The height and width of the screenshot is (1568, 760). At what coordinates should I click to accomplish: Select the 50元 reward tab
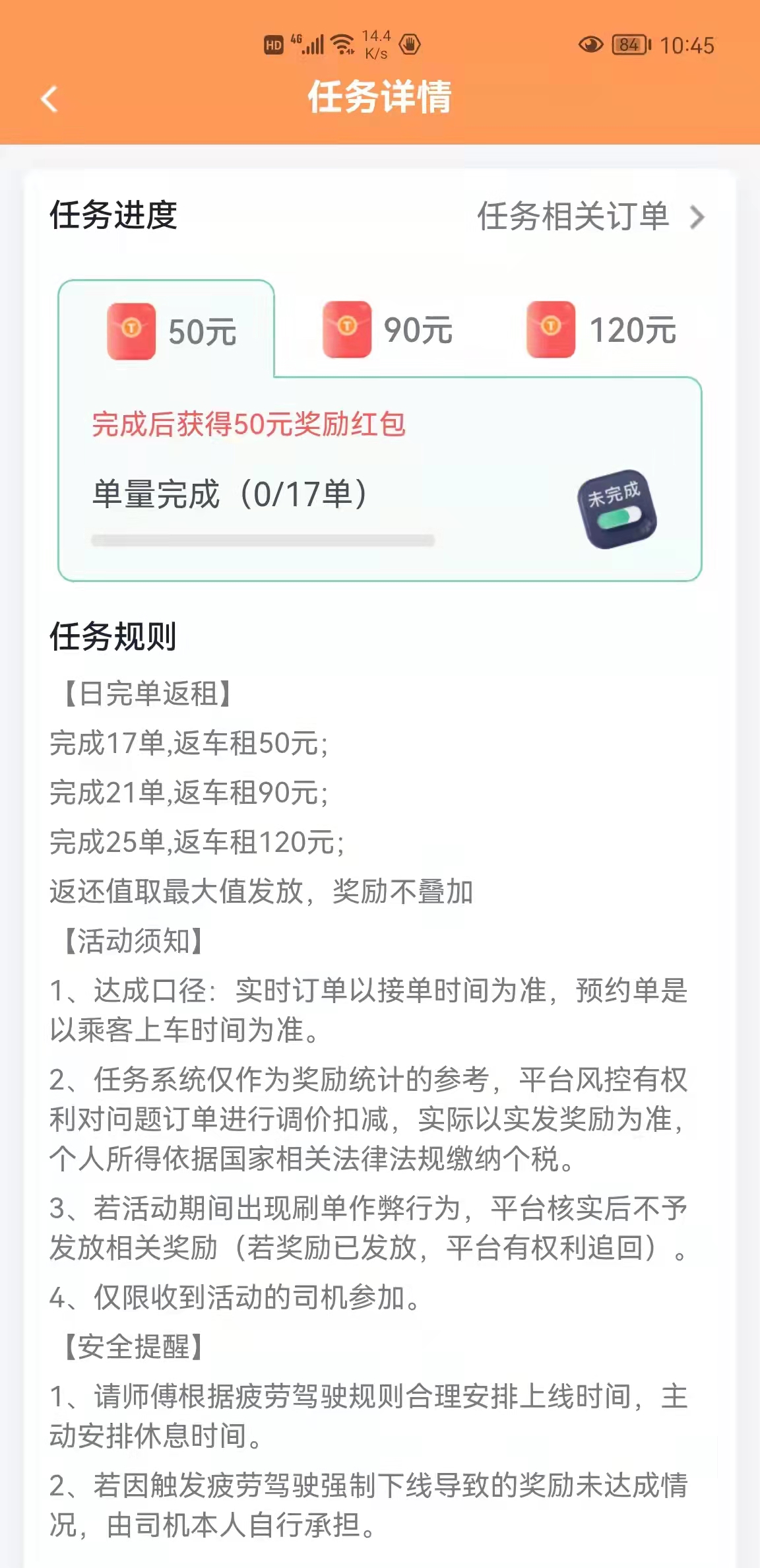171,331
